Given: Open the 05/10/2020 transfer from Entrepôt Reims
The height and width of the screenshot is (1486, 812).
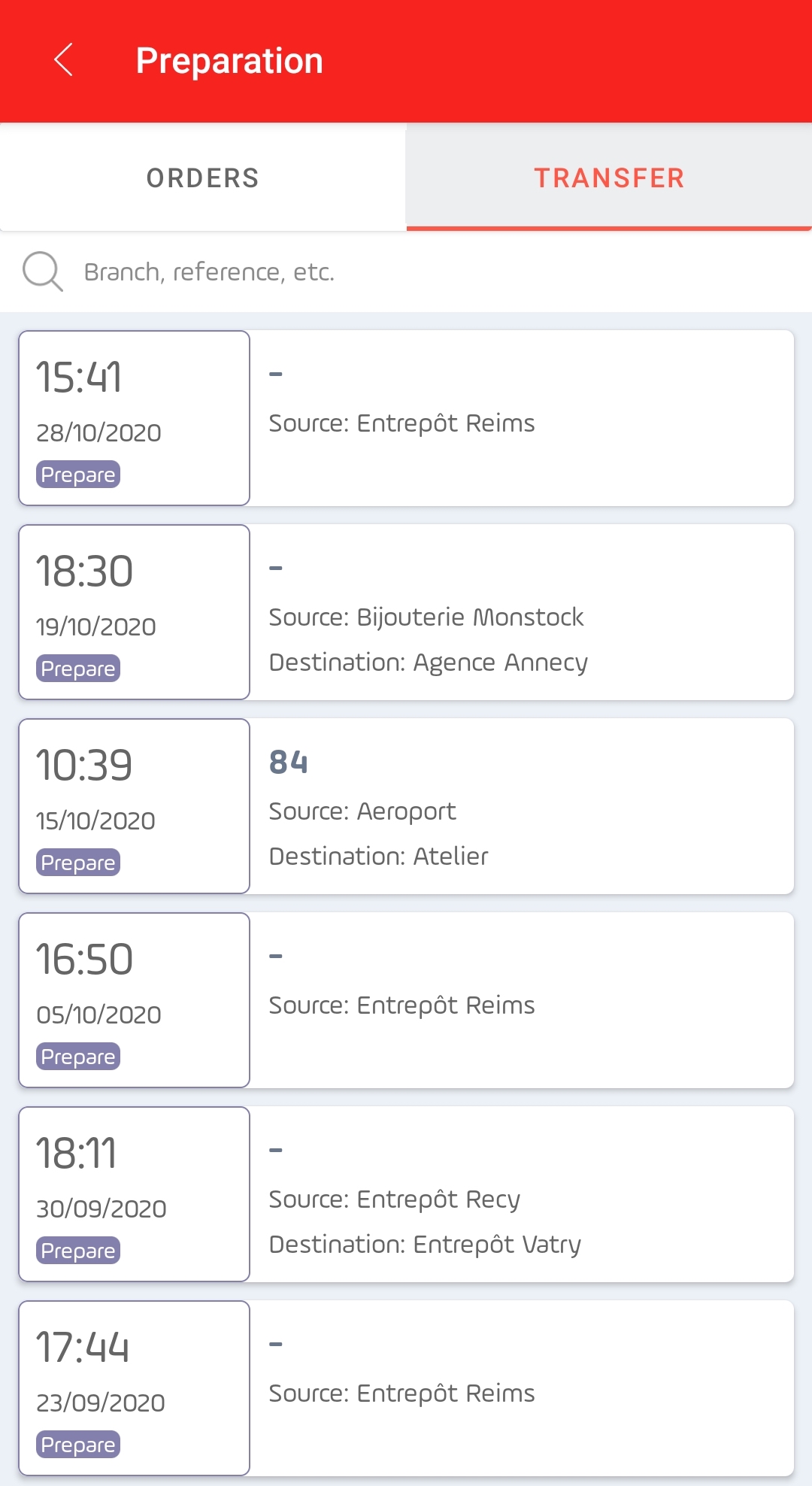Looking at the screenshot, I should click(x=406, y=1000).
